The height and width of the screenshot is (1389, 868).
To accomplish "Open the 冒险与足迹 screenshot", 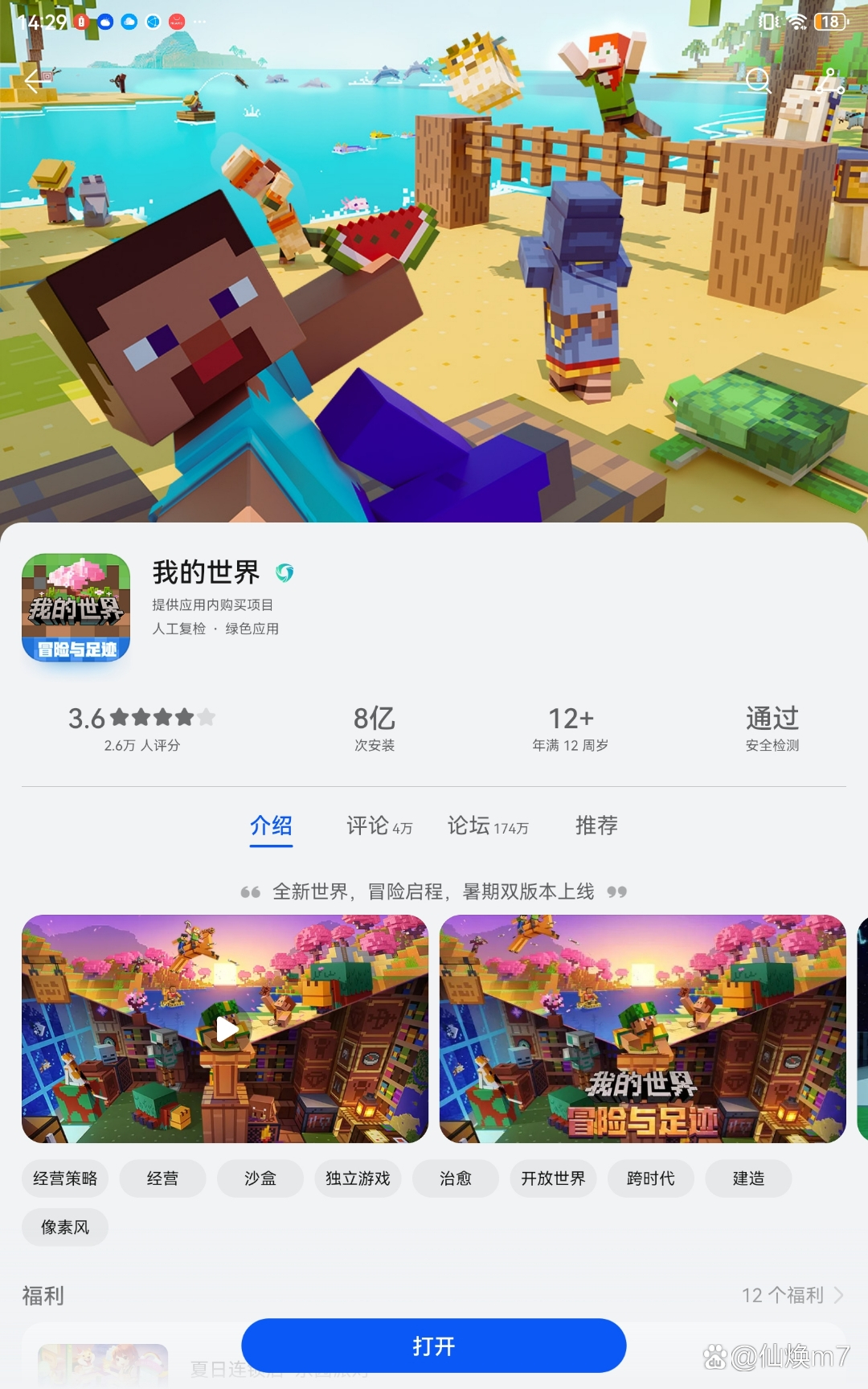I will [642, 1029].
